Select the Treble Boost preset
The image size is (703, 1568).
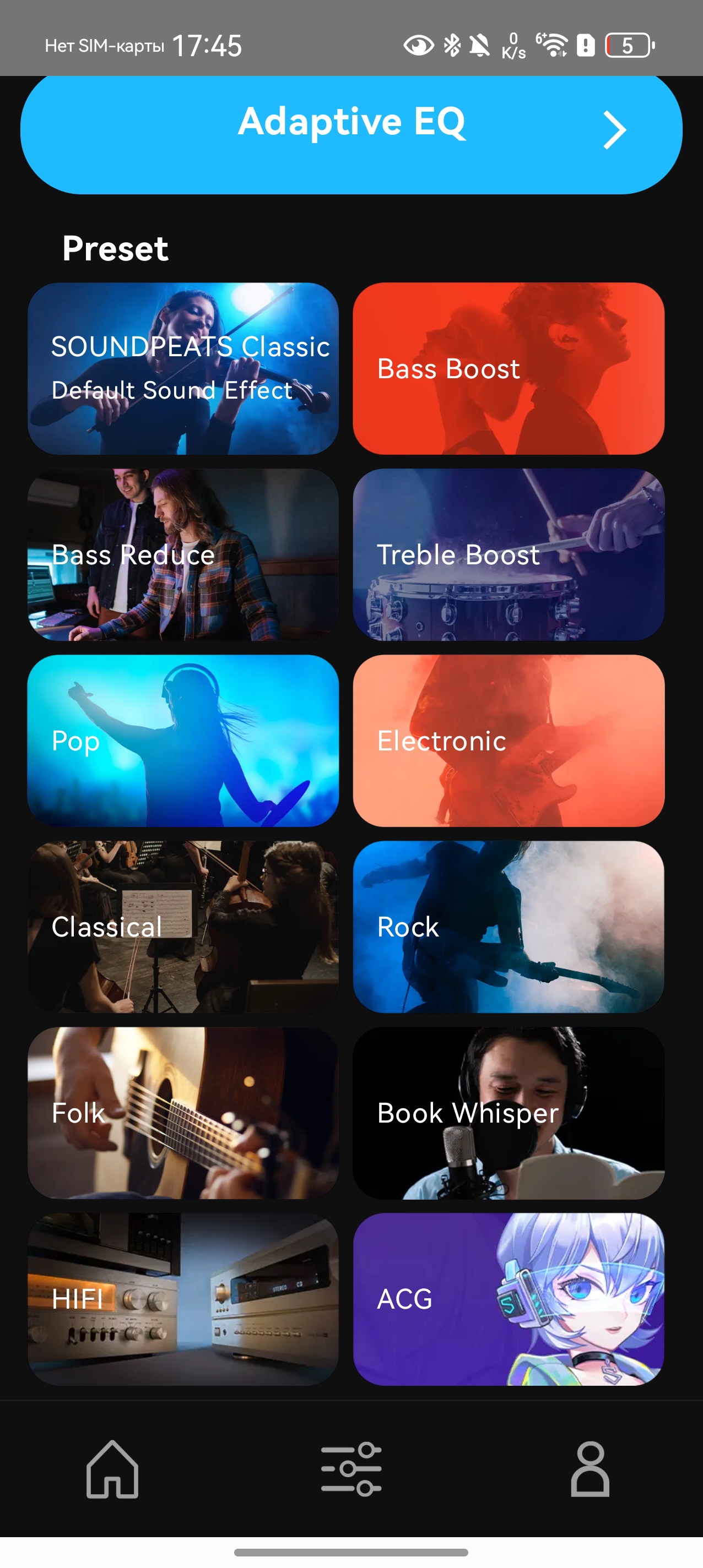point(508,554)
